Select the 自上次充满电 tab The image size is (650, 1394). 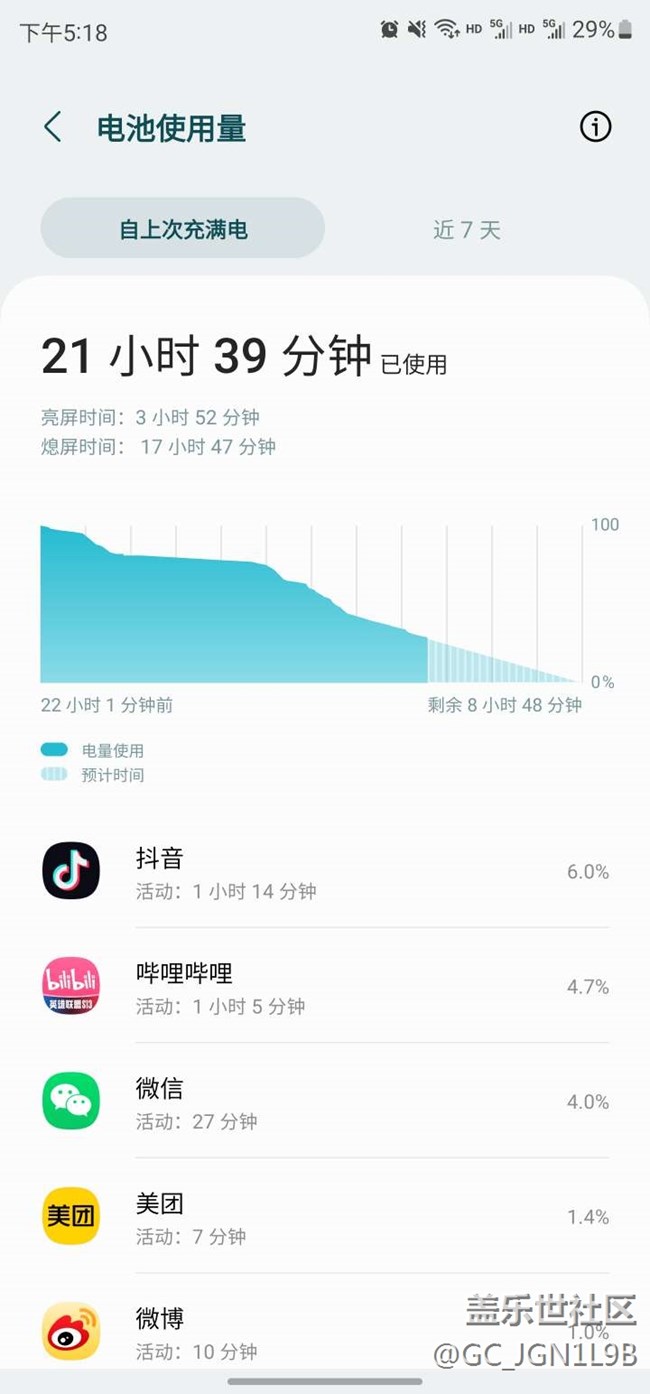click(183, 229)
